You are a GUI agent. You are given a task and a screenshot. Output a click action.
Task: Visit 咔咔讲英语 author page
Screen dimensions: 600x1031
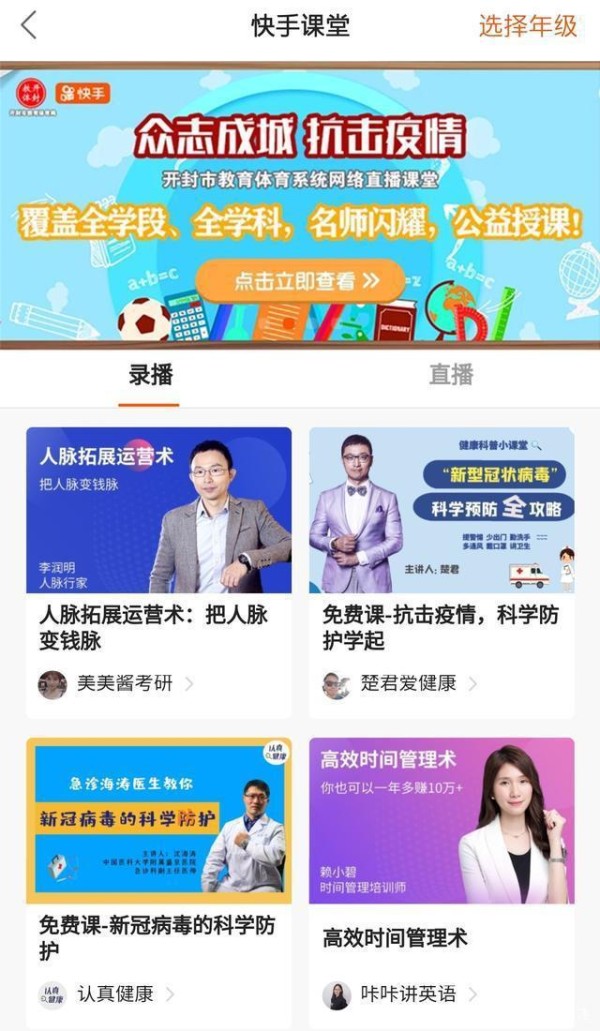click(407, 994)
